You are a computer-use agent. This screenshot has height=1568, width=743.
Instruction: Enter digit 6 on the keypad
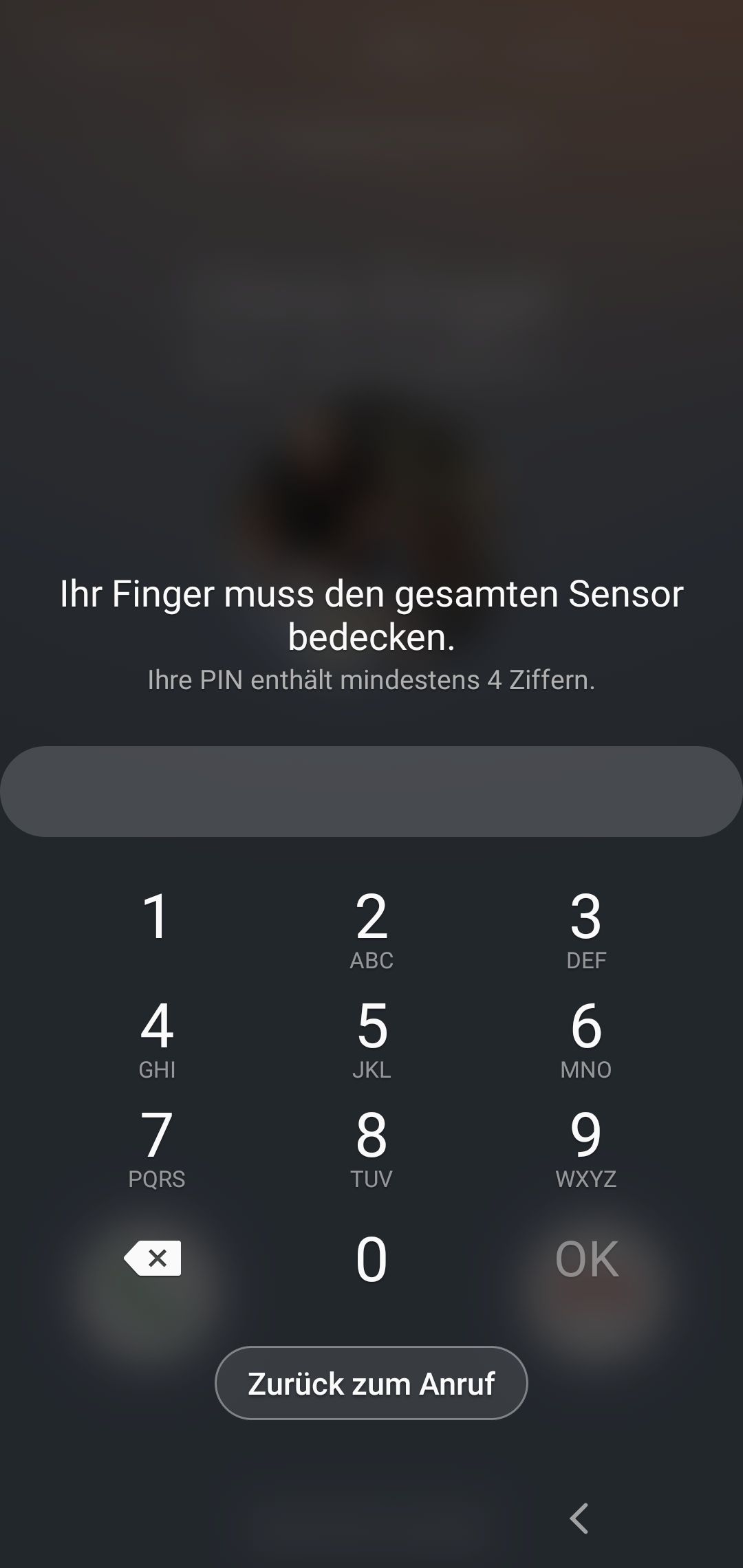586,1036
